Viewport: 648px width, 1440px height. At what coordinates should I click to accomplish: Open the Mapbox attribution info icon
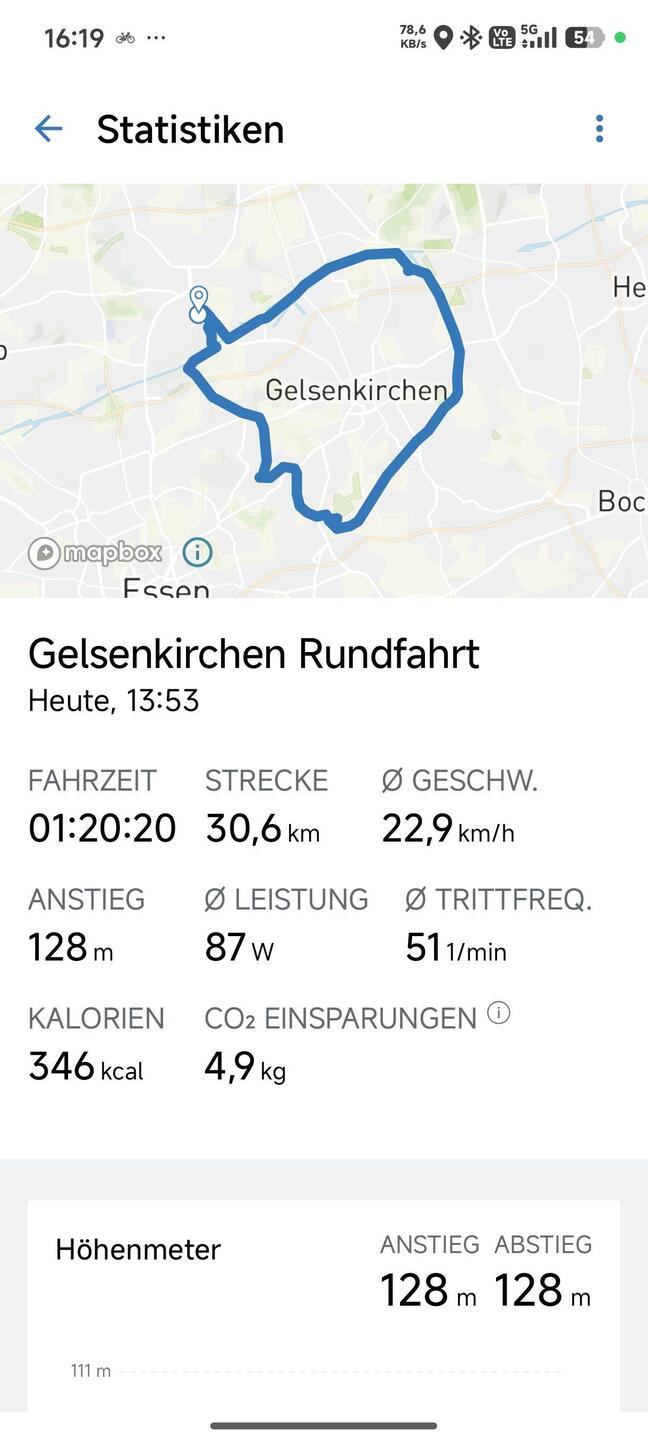coord(198,551)
